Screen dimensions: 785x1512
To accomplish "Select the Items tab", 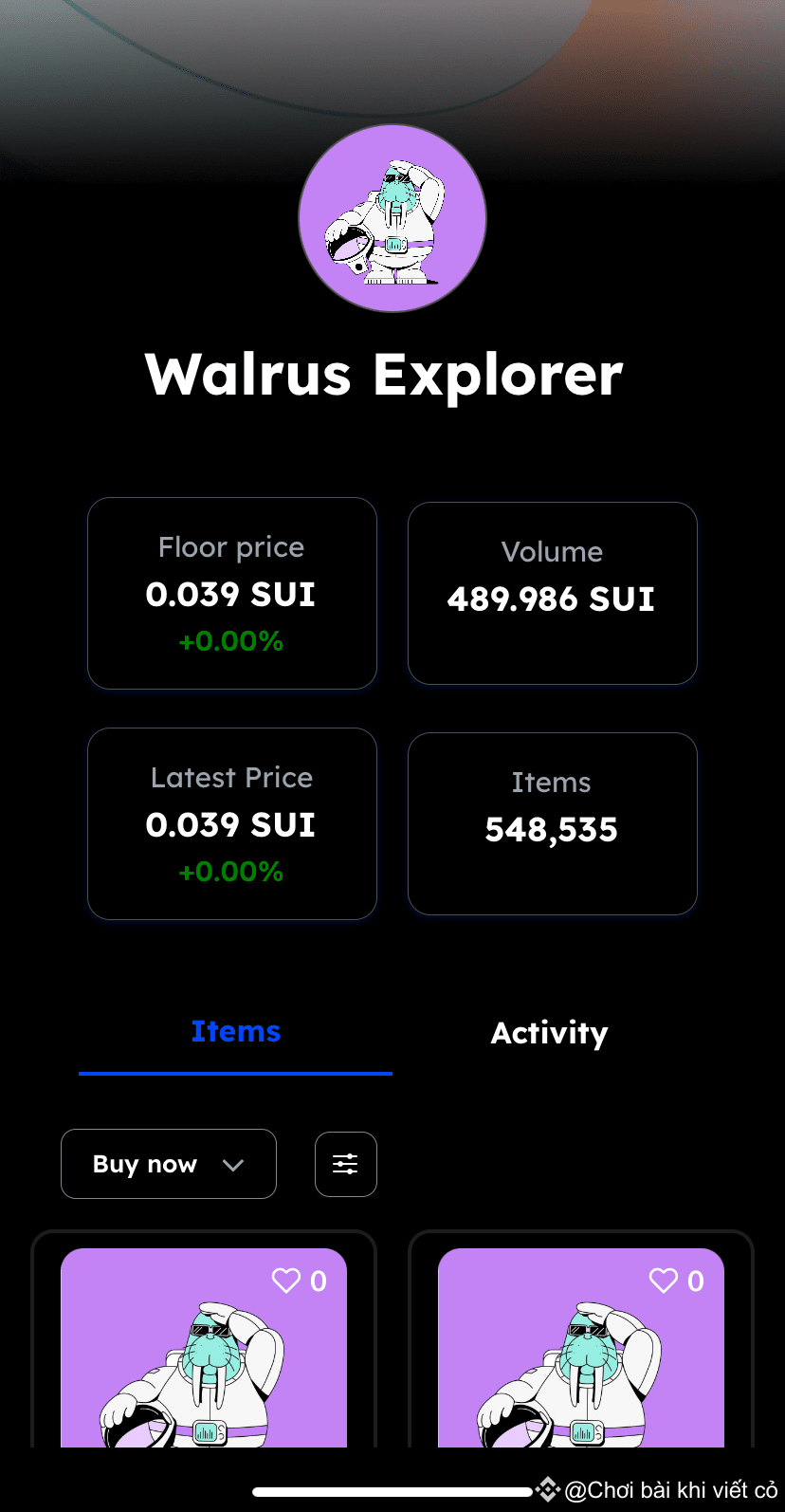I will tap(235, 1032).
